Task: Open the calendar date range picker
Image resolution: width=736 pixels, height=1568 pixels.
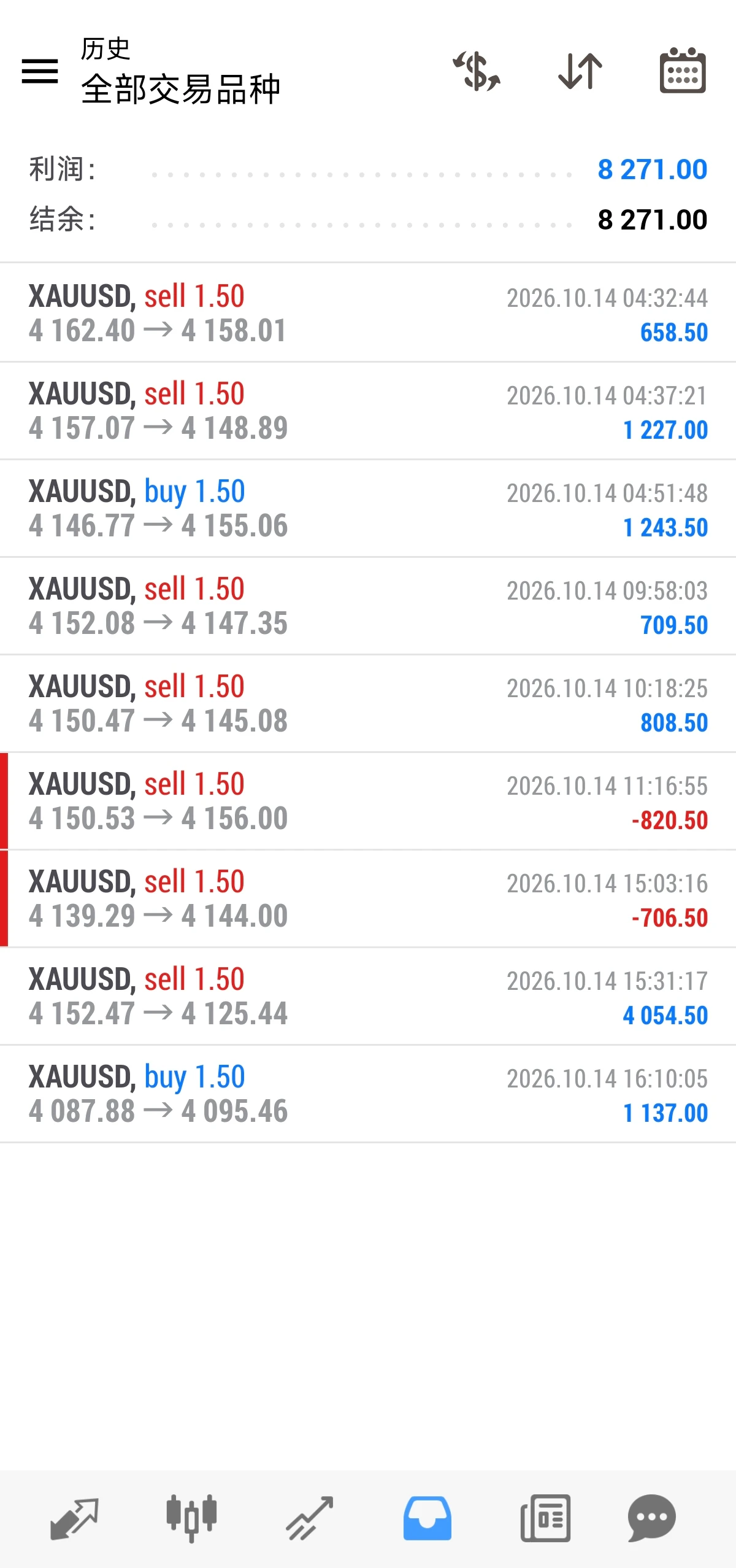Action: click(683, 71)
